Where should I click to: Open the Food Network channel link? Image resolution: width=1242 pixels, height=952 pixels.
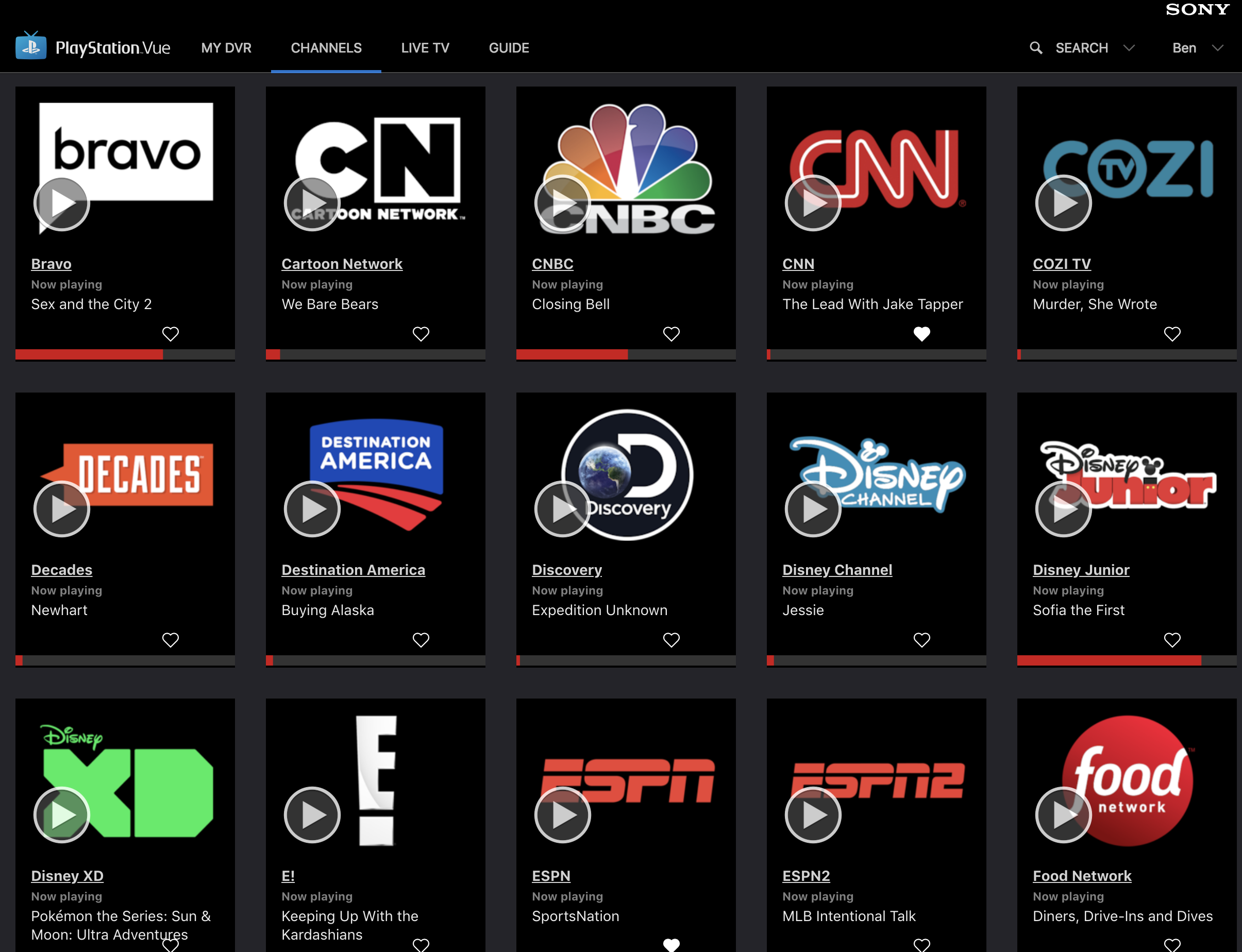[x=1082, y=876]
